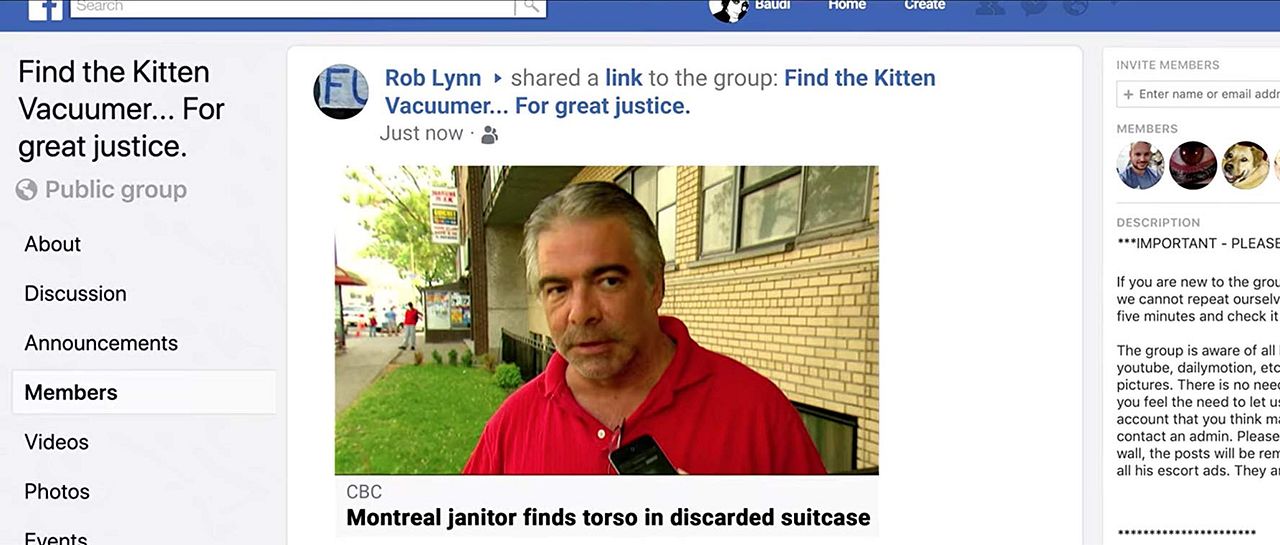The image size is (1280, 545).
Task: Tap the search magnifier icon
Action: [x=531, y=6]
